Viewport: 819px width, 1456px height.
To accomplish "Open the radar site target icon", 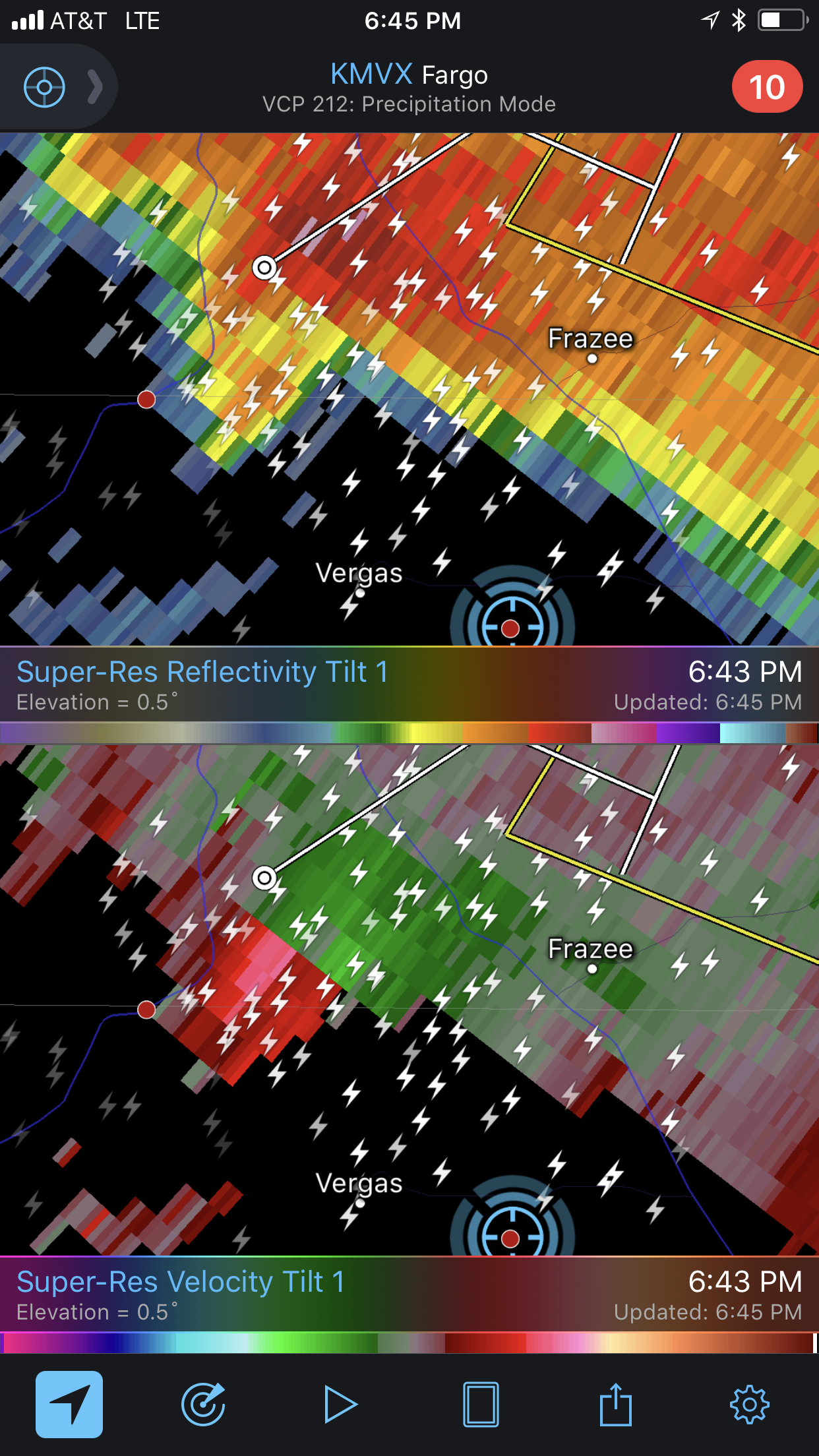I will [x=44, y=87].
